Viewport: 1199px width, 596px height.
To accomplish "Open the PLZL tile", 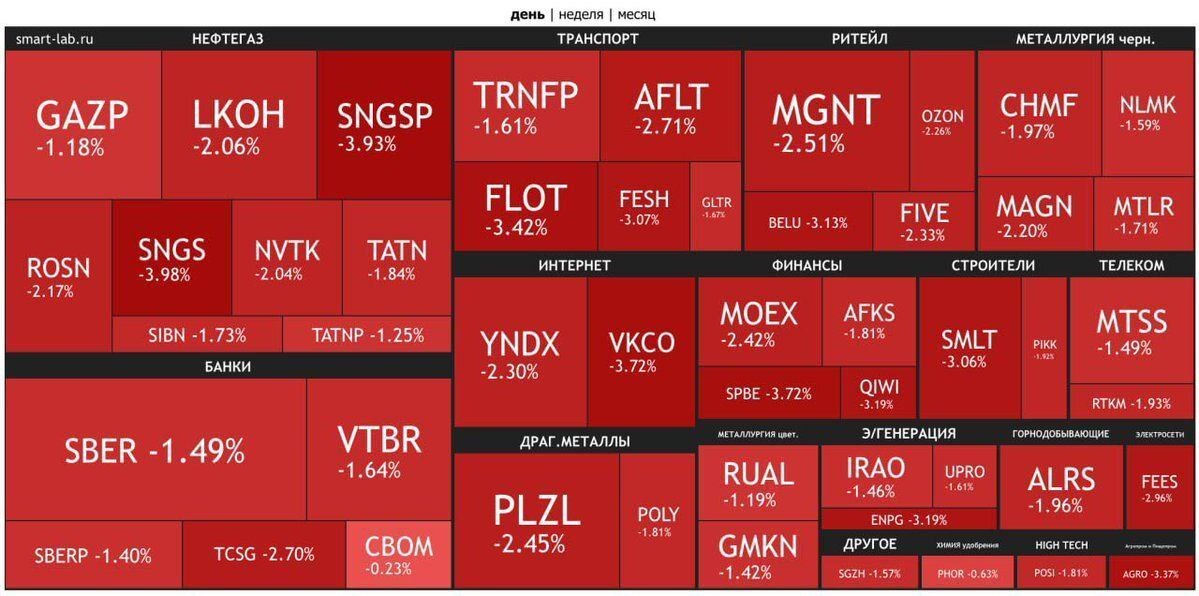I will pyautogui.click(x=536, y=520).
